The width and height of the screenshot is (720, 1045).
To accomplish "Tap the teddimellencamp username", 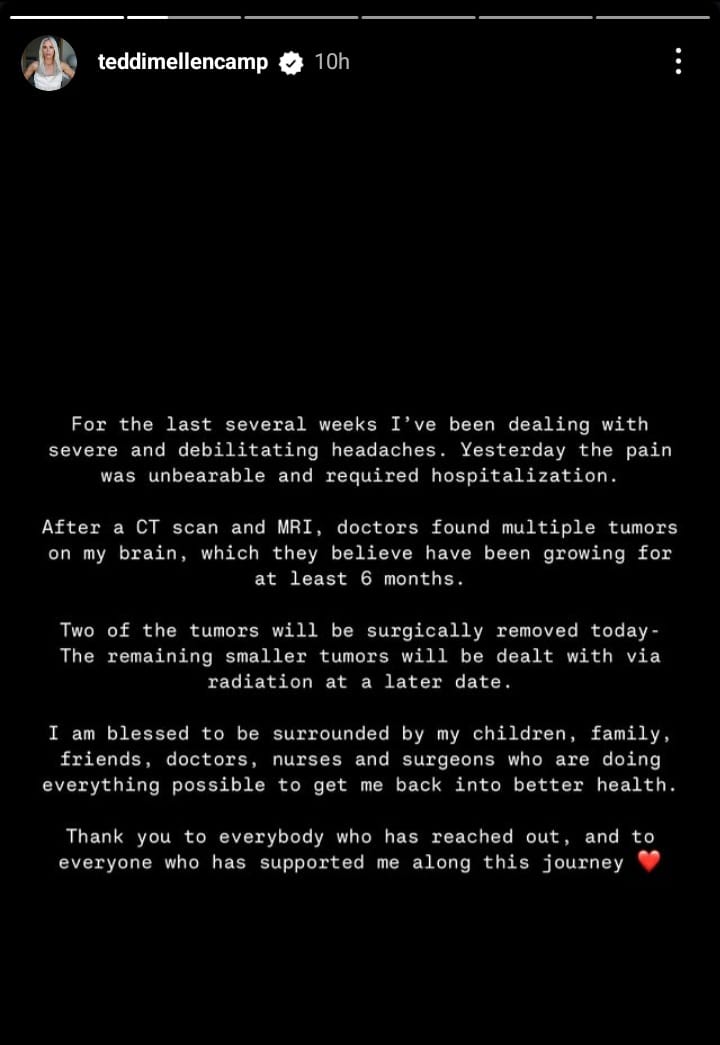I will point(183,62).
